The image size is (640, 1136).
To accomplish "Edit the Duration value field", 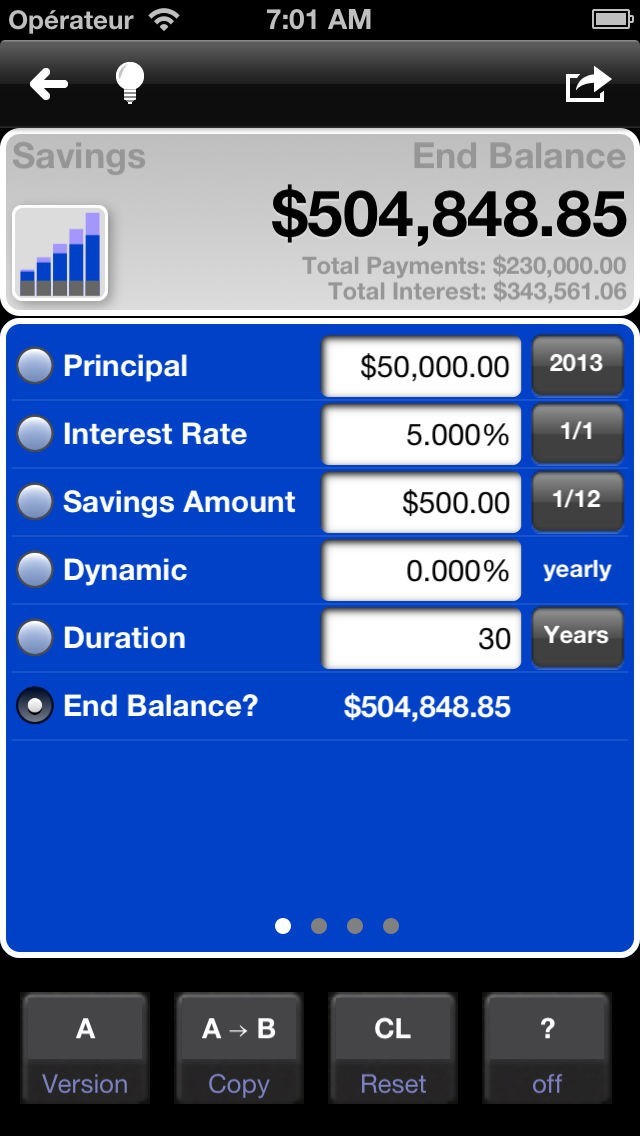I will pos(421,639).
